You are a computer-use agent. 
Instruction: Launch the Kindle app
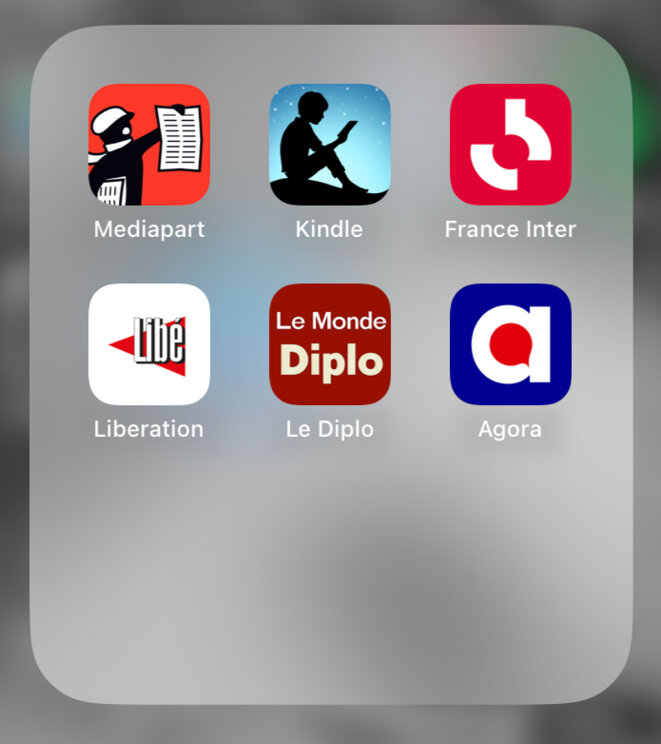329,144
